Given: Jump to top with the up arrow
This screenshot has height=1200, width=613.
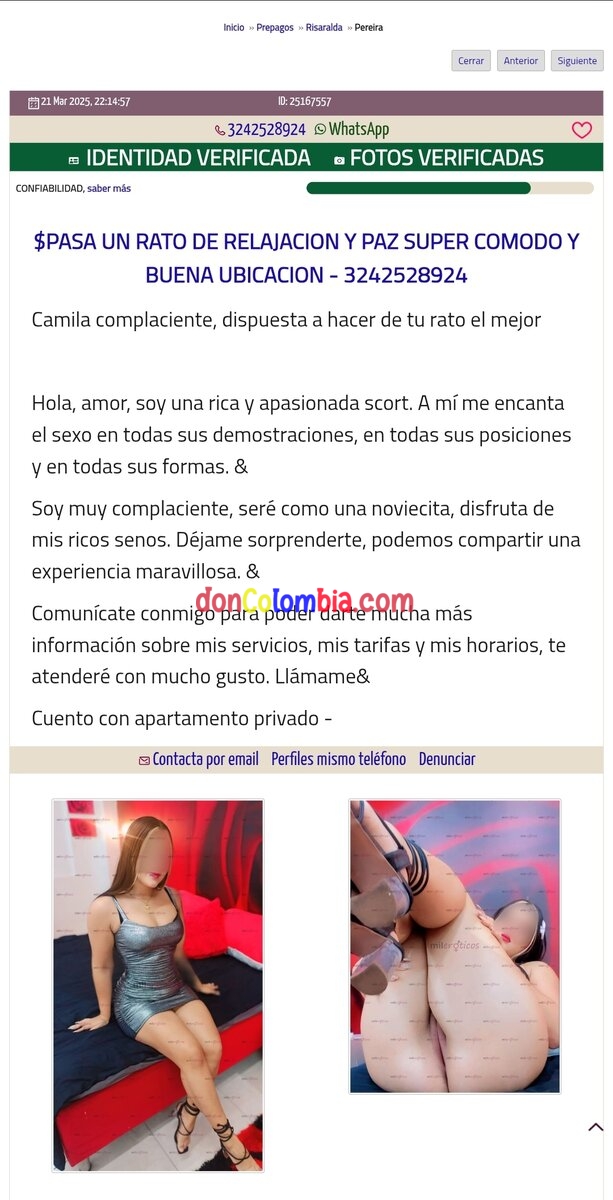Looking at the screenshot, I should [x=596, y=1127].
